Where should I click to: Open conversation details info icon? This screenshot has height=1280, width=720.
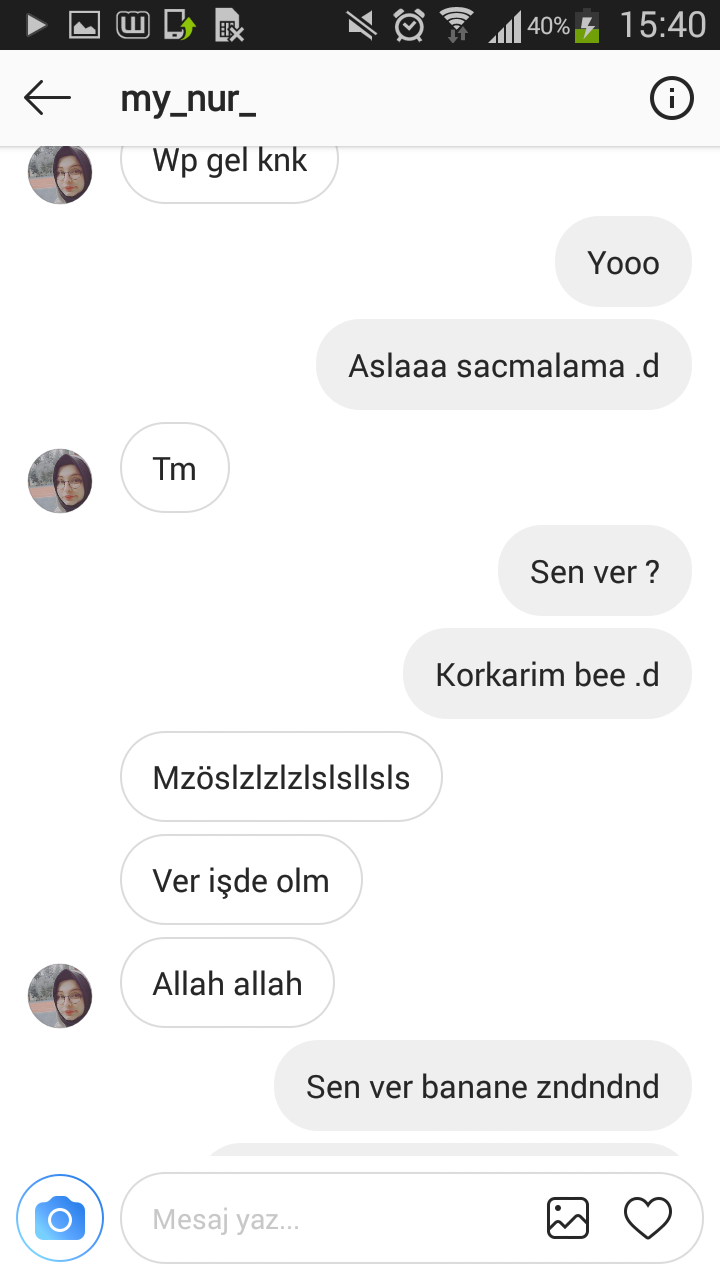pyautogui.click(x=671, y=98)
